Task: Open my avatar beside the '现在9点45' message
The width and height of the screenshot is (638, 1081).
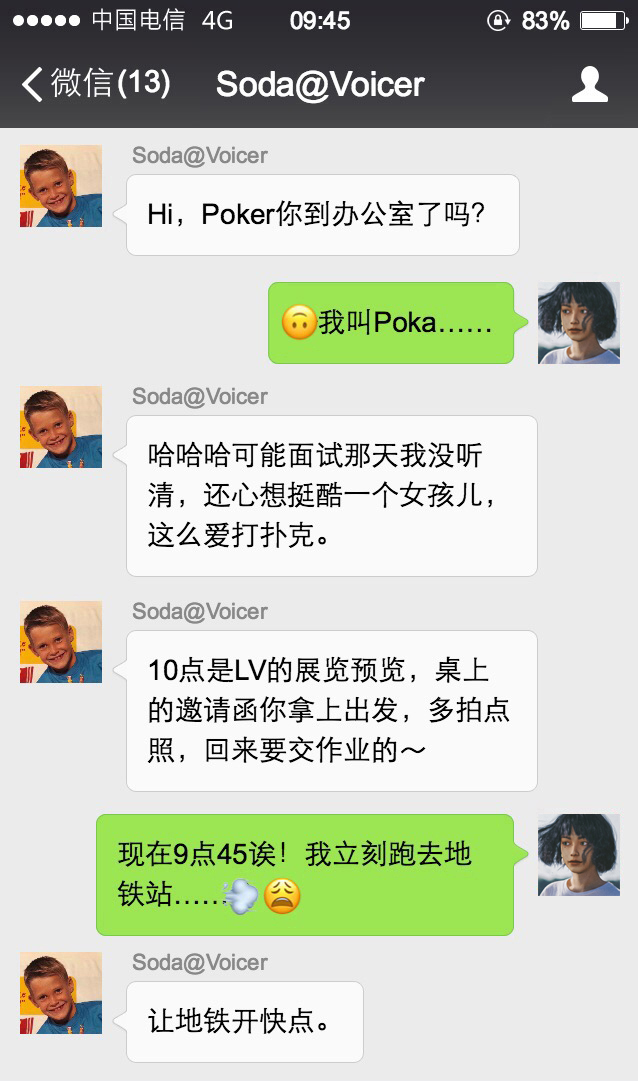Action: tap(579, 854)
